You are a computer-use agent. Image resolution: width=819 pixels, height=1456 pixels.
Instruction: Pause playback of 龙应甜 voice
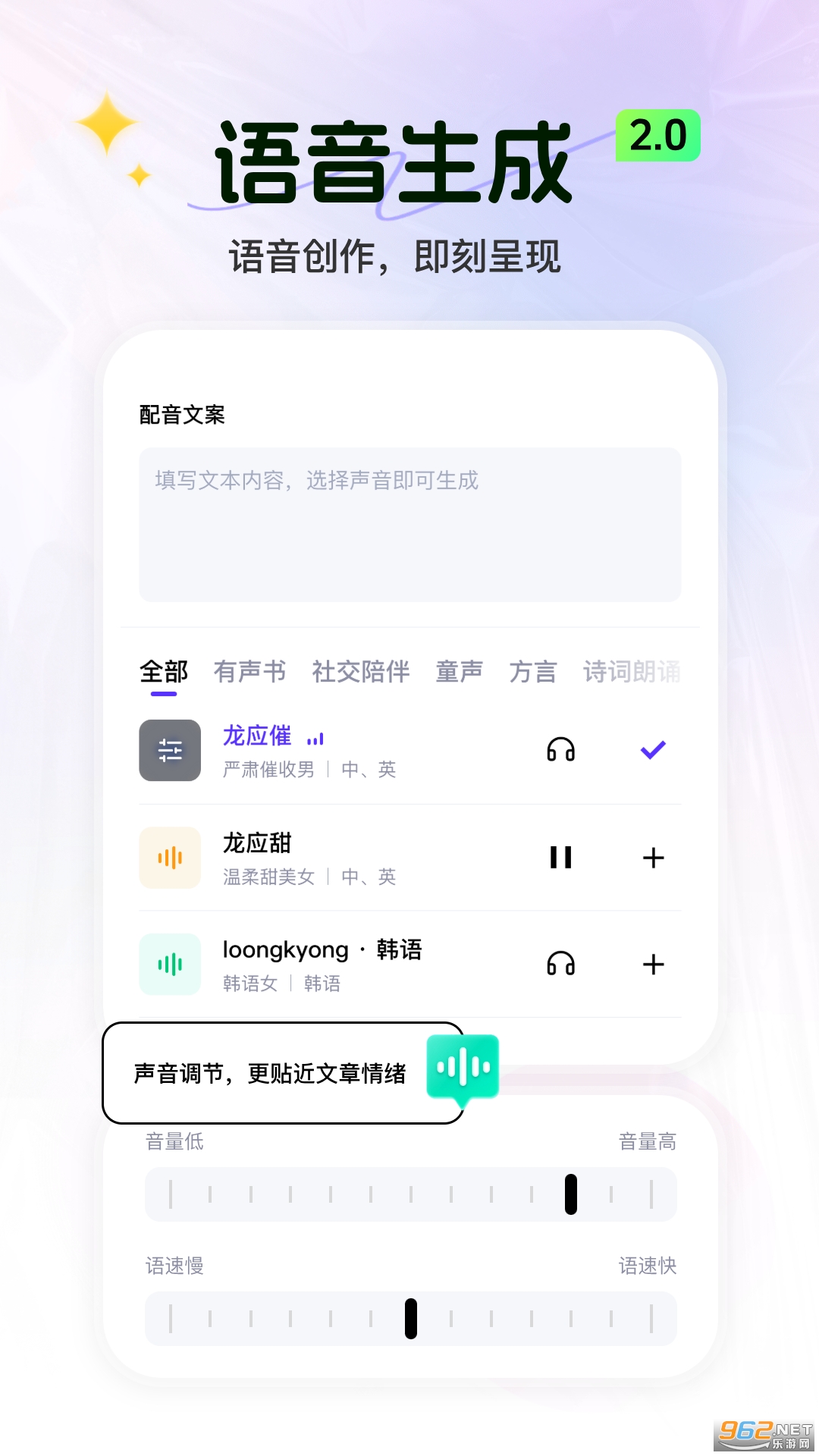(x=560, y=858)
